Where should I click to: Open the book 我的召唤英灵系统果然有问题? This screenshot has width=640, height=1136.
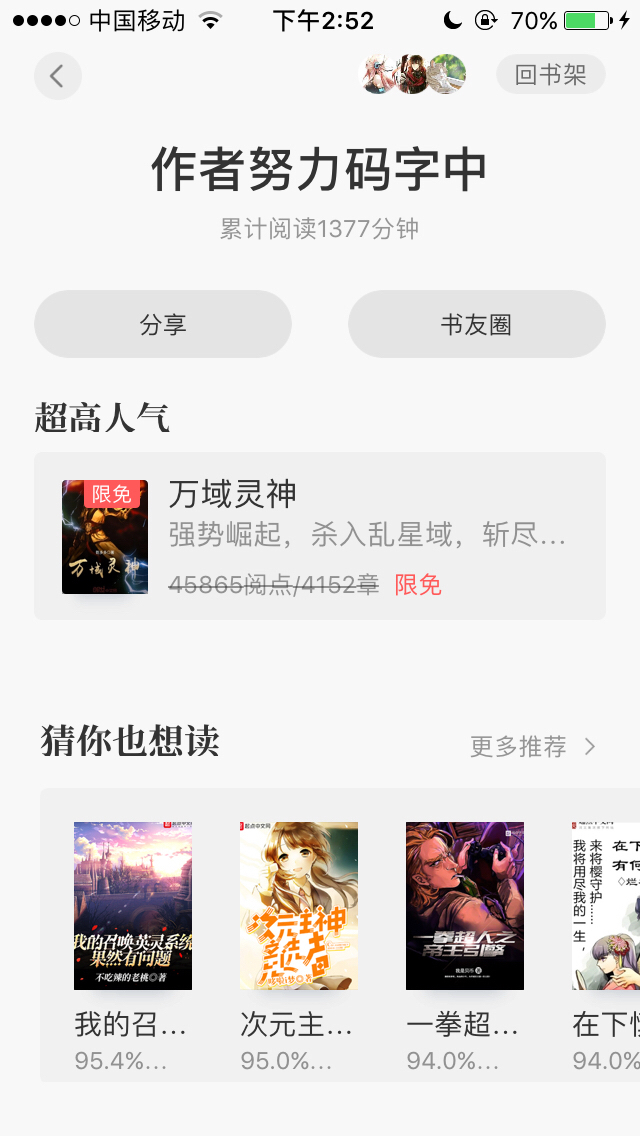(x=133, y=906)
